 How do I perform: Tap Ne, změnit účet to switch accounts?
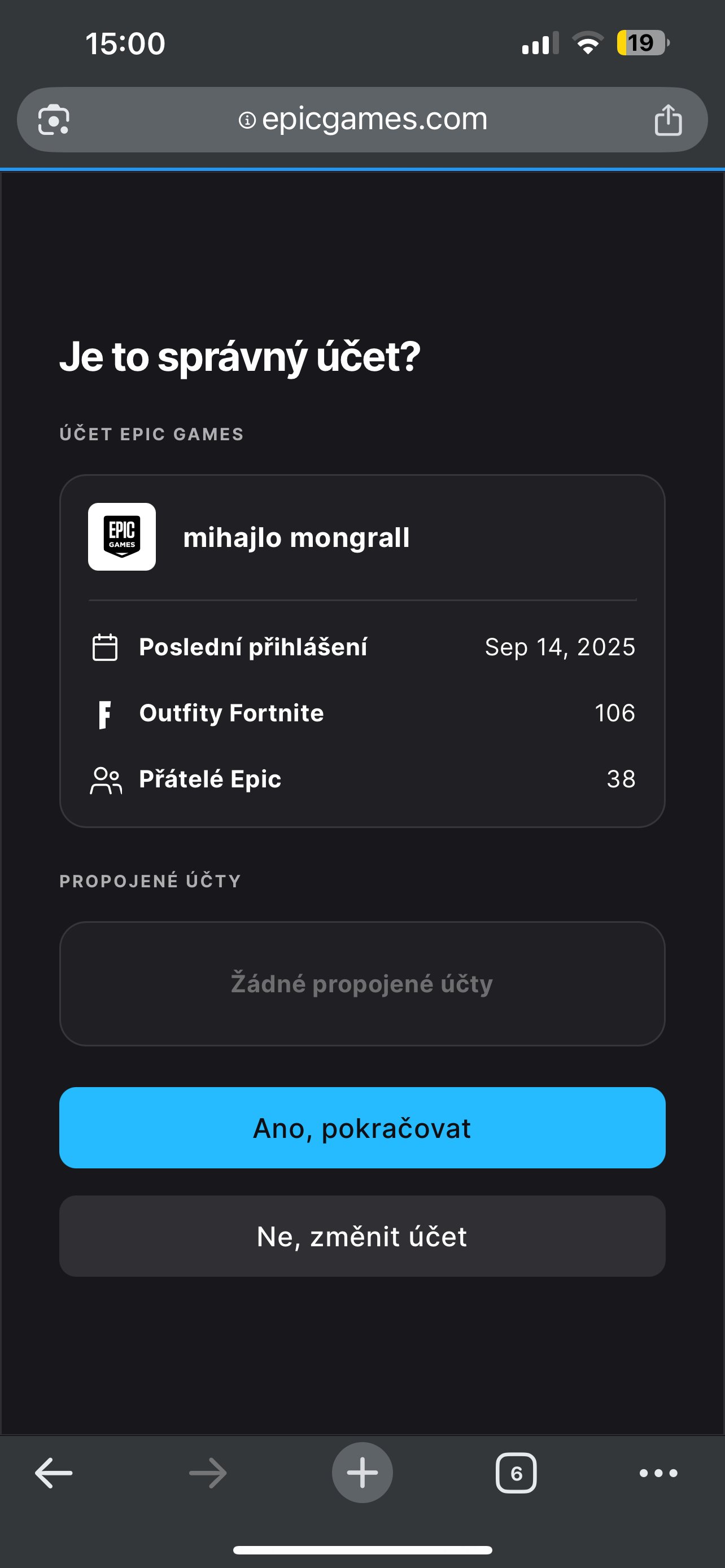pyautogui.click(x=362, y=1237)
